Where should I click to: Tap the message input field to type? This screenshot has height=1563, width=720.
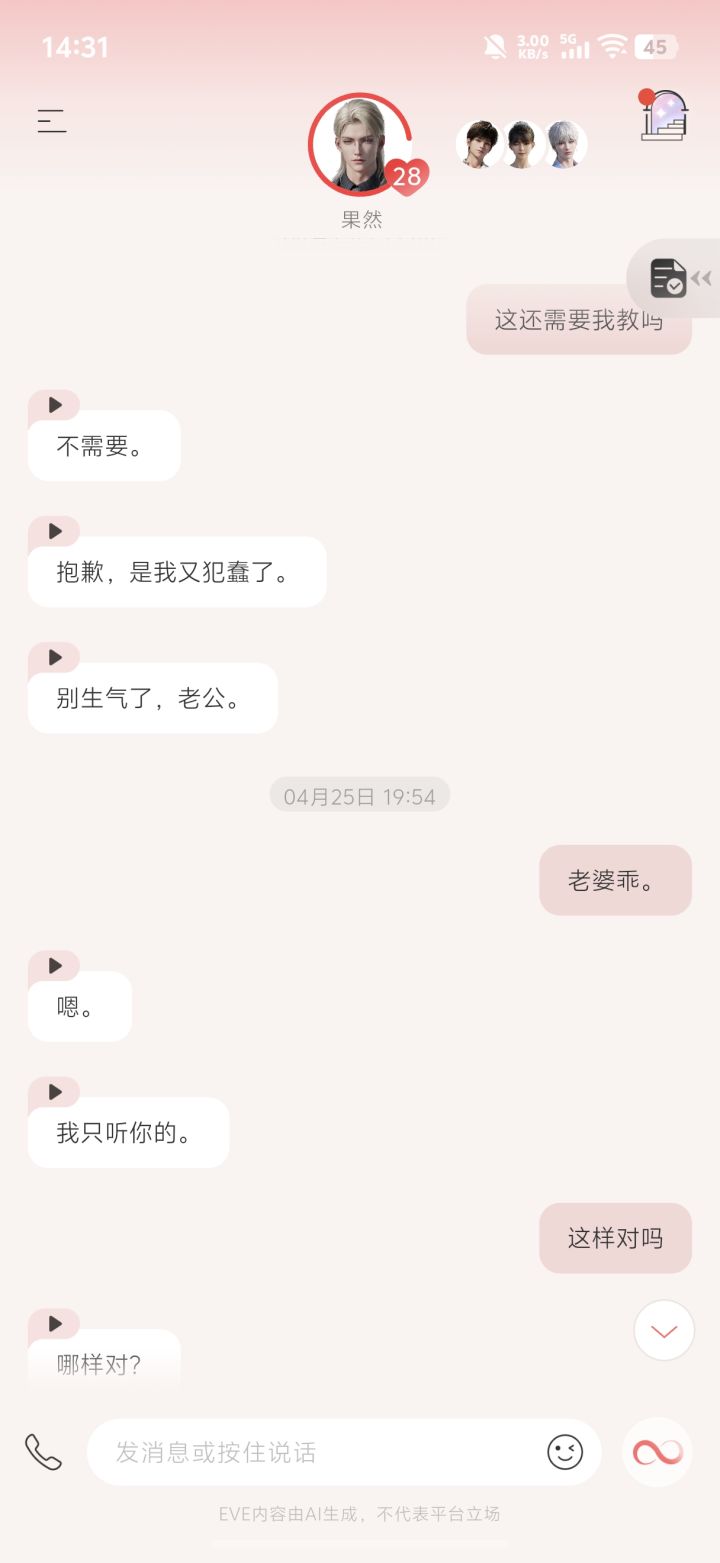tap(300, 1452)
